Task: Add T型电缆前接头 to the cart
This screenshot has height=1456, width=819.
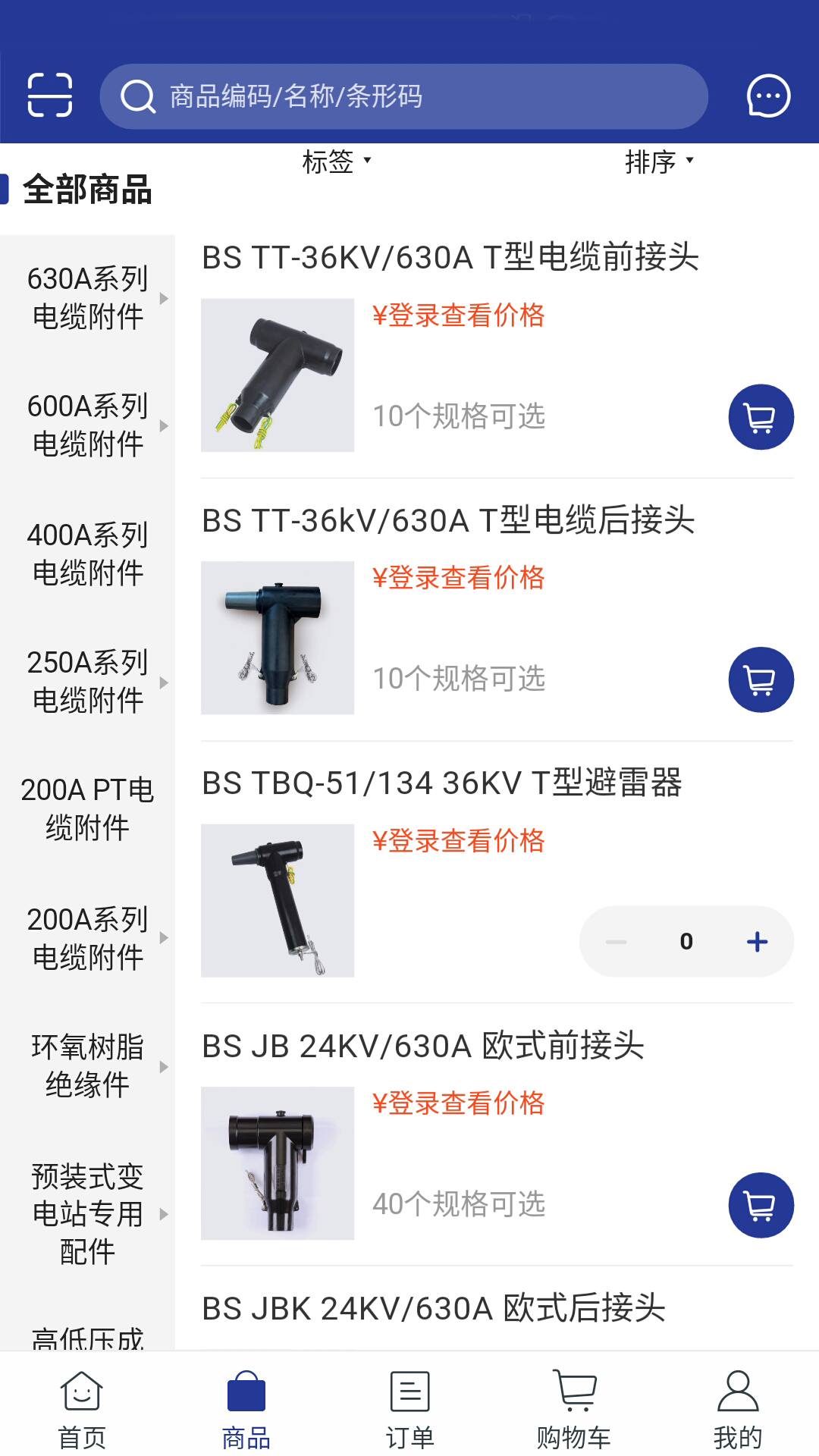Action: pyautogui.click(x=761, y=417)
